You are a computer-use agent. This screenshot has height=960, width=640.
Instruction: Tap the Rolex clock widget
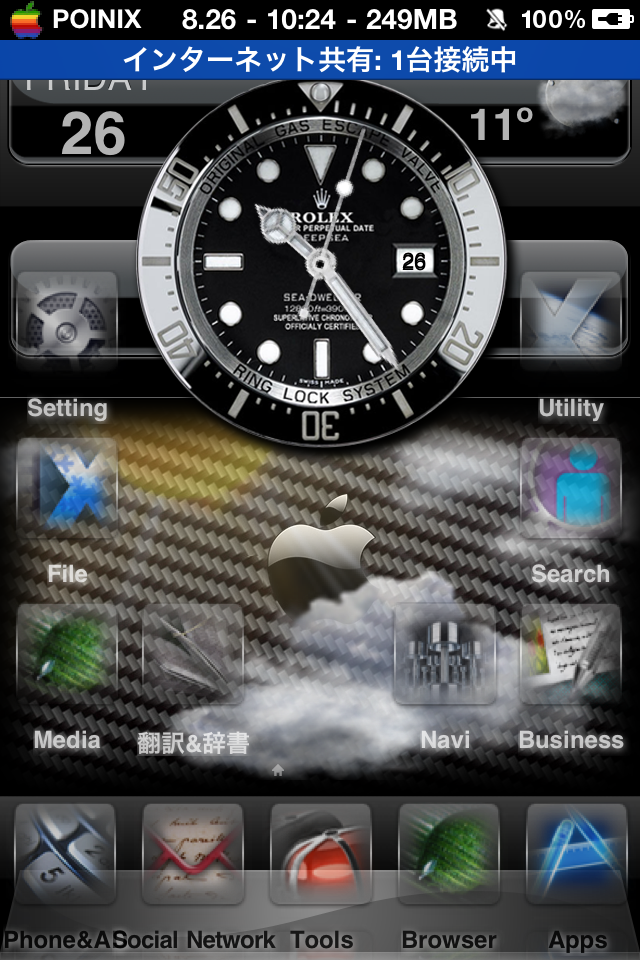pyautogui.click(x=320, y=265)
